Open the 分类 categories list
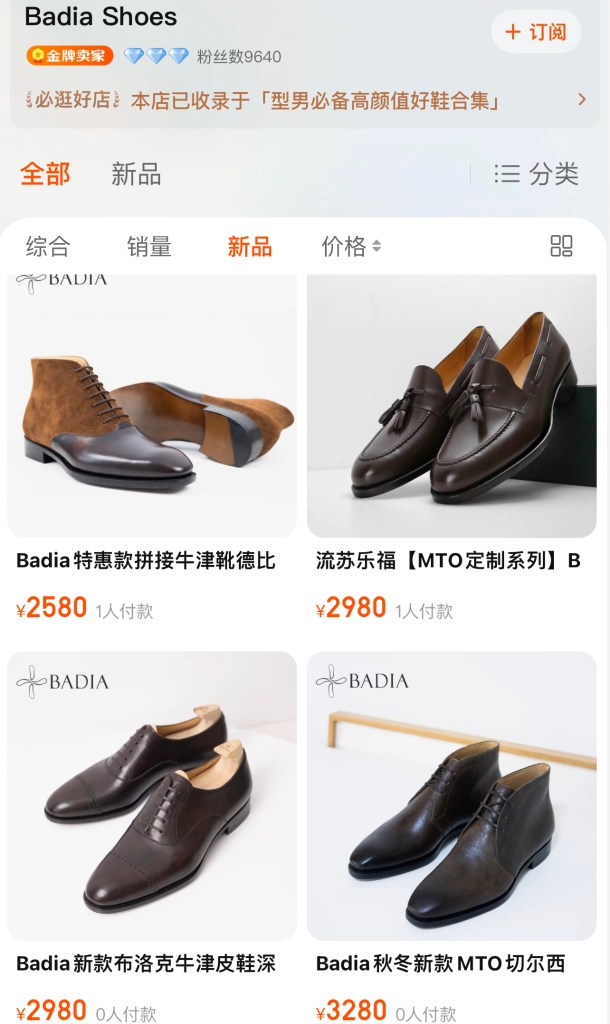Screen dimensions: 610x1024 [x=537, y=174]
